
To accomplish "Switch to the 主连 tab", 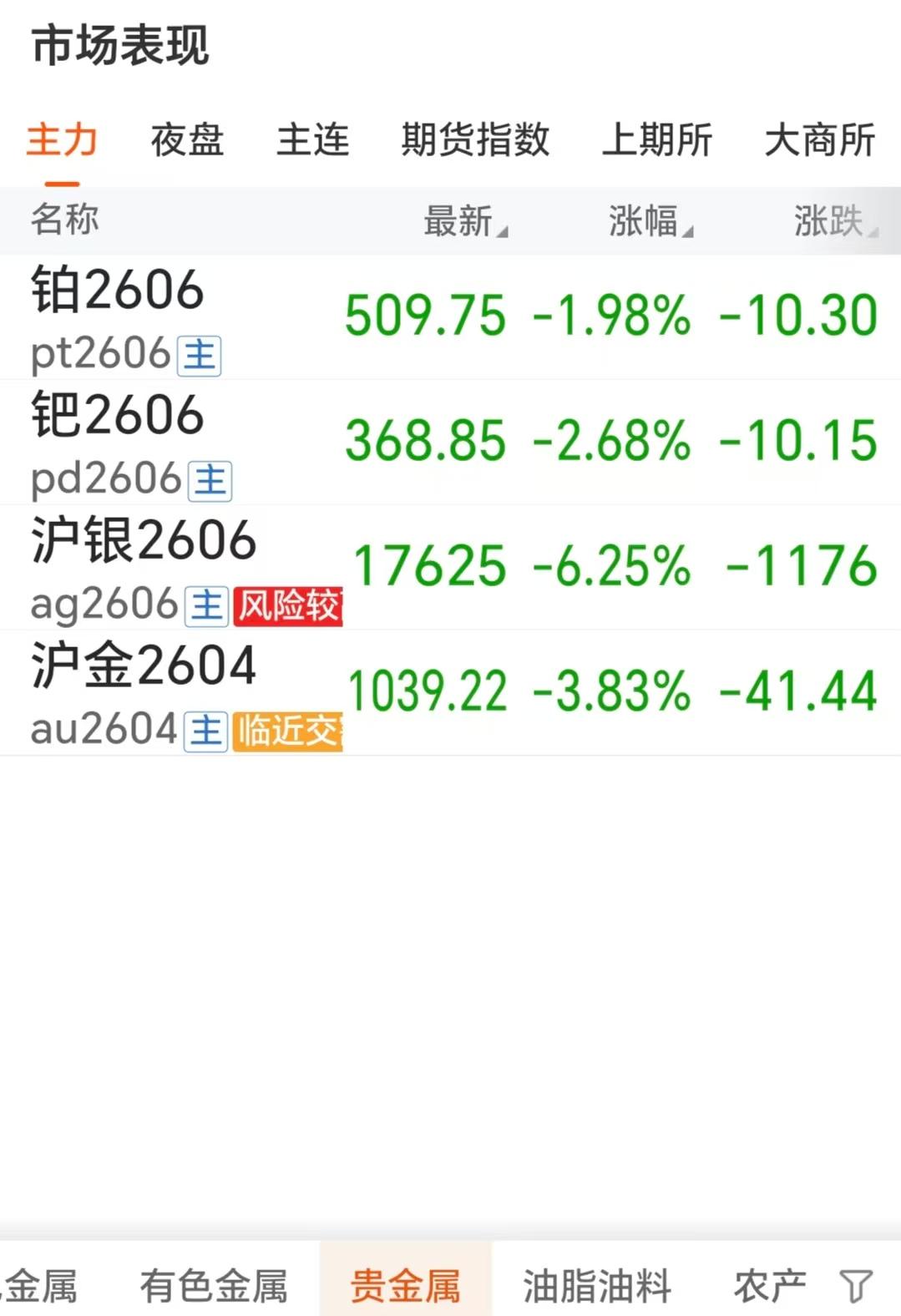I will click(313, 141).
